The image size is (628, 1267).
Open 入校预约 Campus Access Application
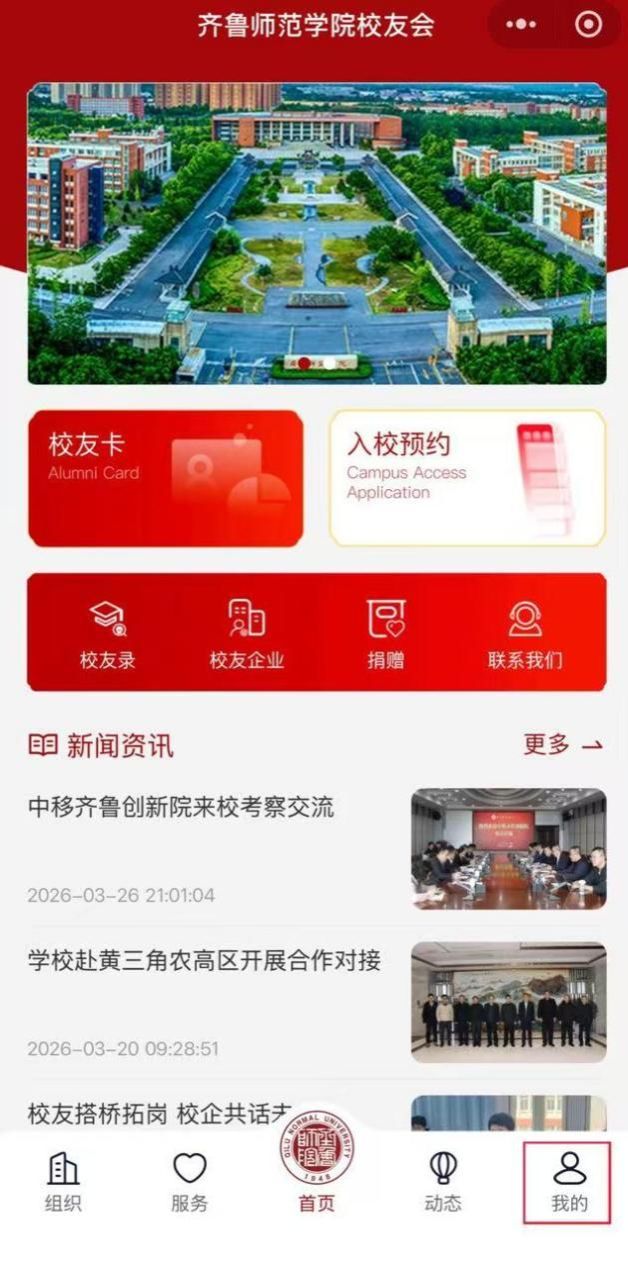[x=467, y=478]
